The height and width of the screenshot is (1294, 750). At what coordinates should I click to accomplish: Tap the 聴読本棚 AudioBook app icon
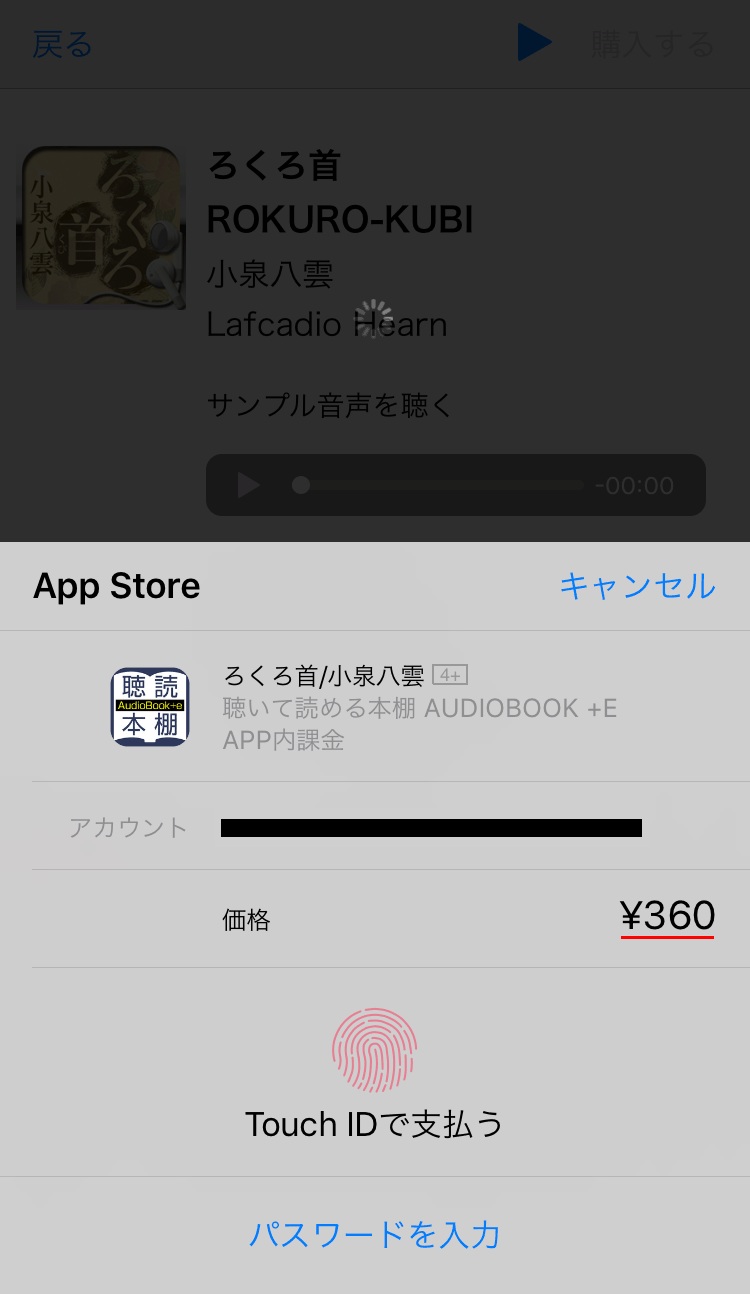pyautogui.click(x=150, y=706)
